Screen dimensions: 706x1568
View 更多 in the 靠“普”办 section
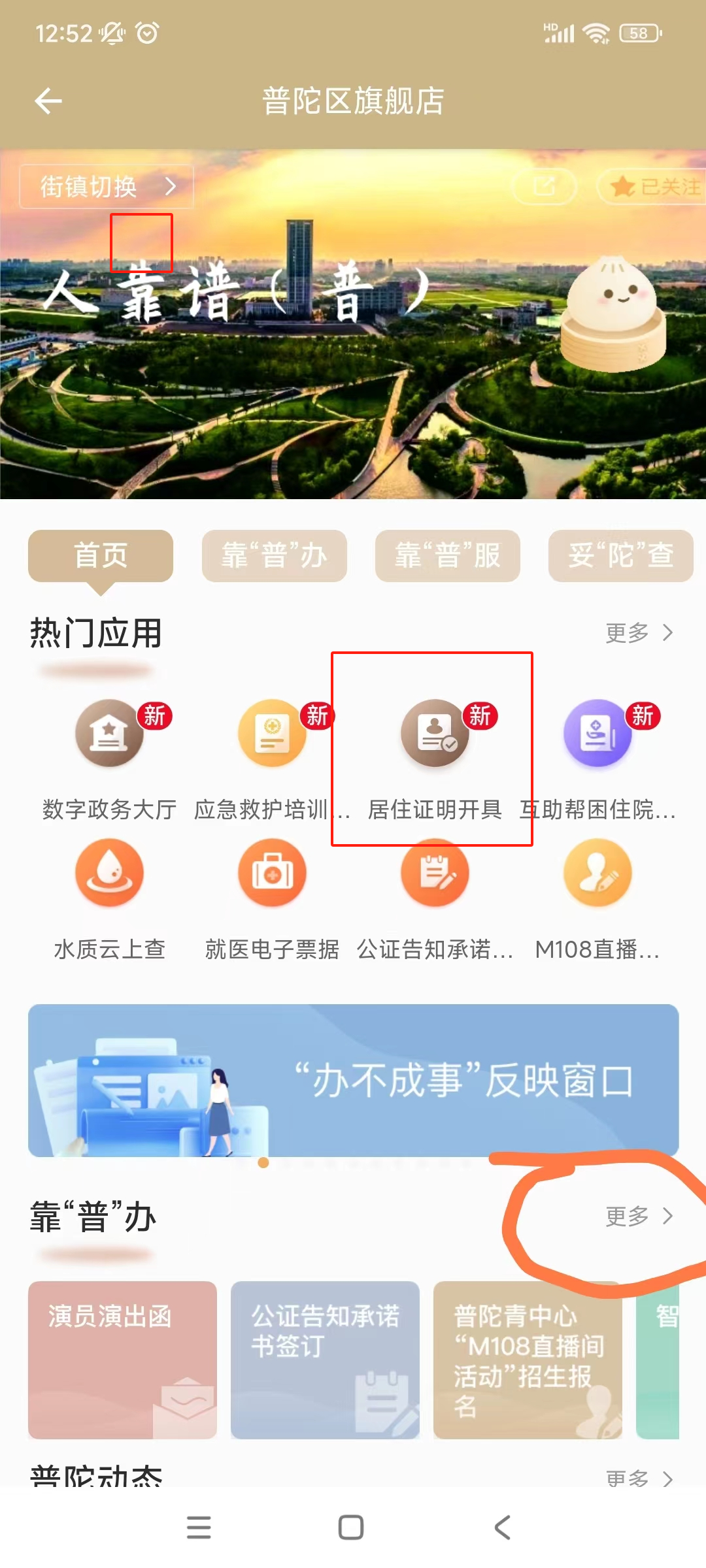point(639,1216)
